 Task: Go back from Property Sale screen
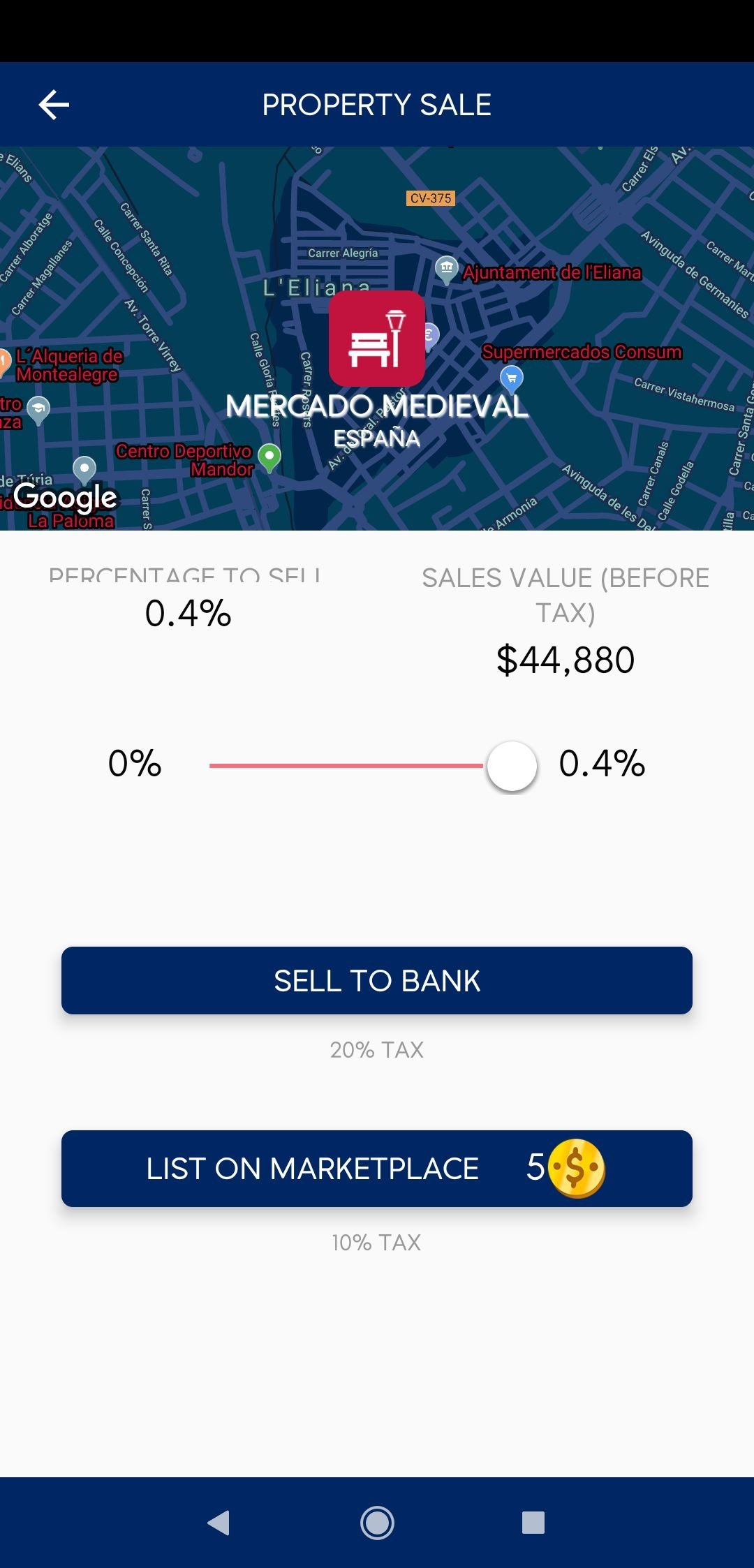point(54,105)
